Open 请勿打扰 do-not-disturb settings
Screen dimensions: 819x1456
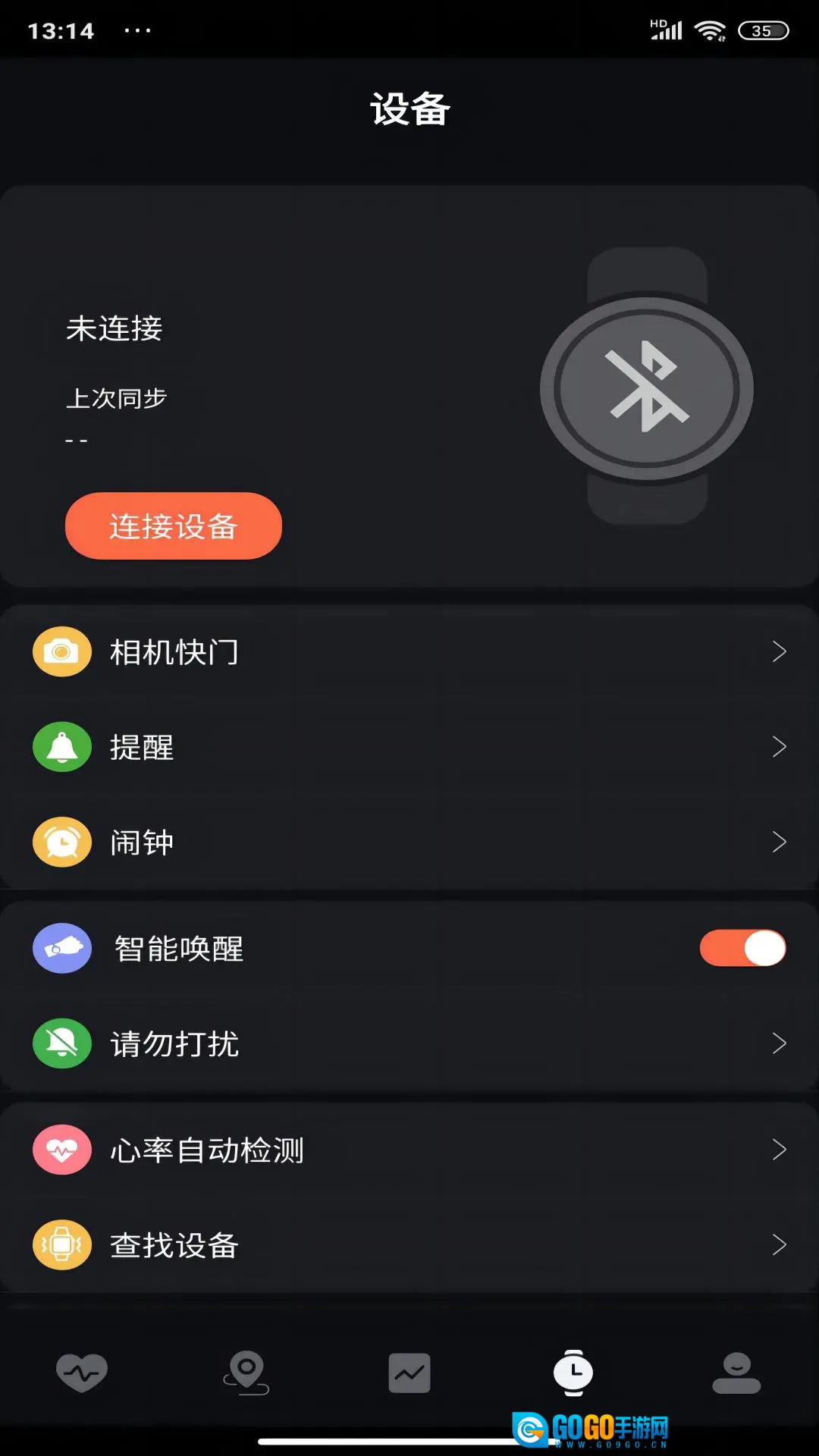[409, 1043]
